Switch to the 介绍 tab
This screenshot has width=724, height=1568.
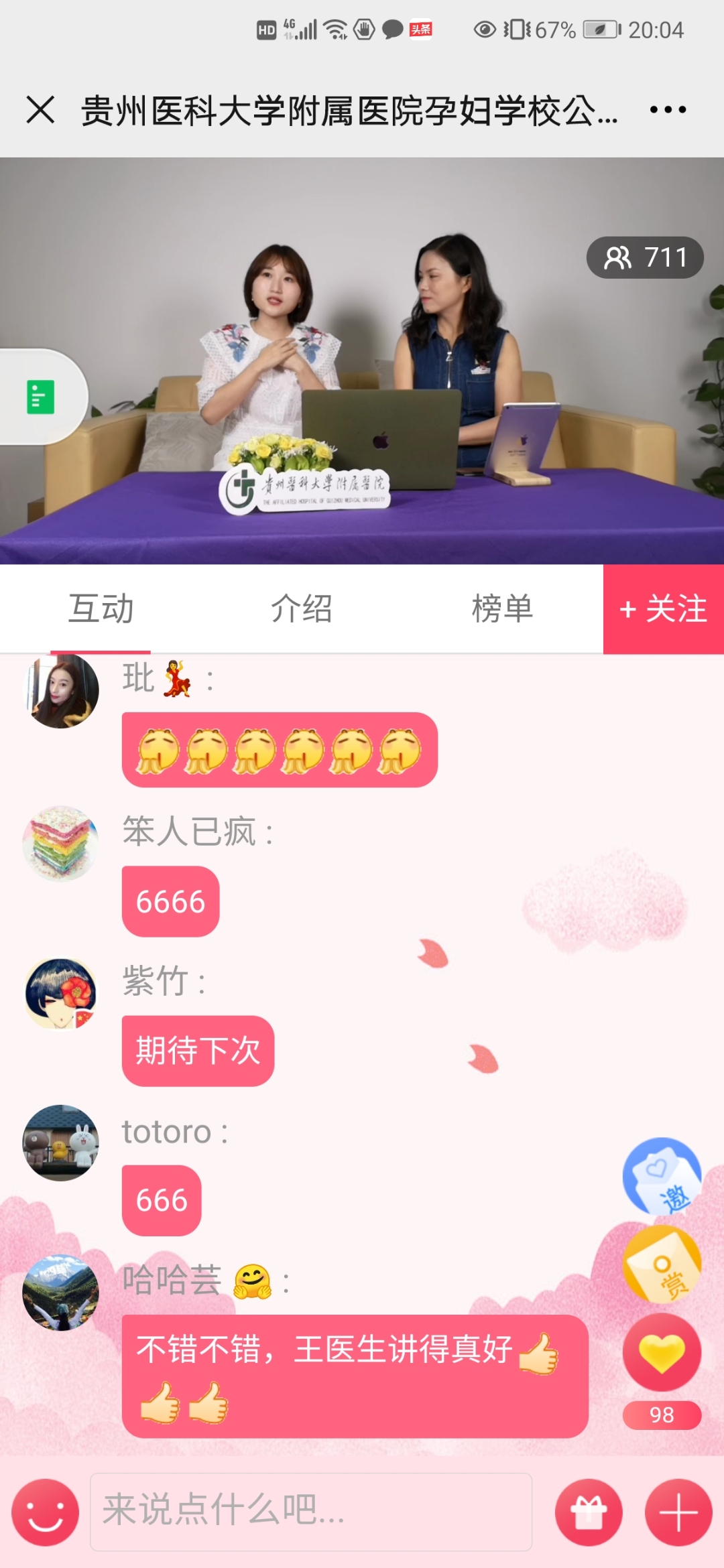[301, 608]
